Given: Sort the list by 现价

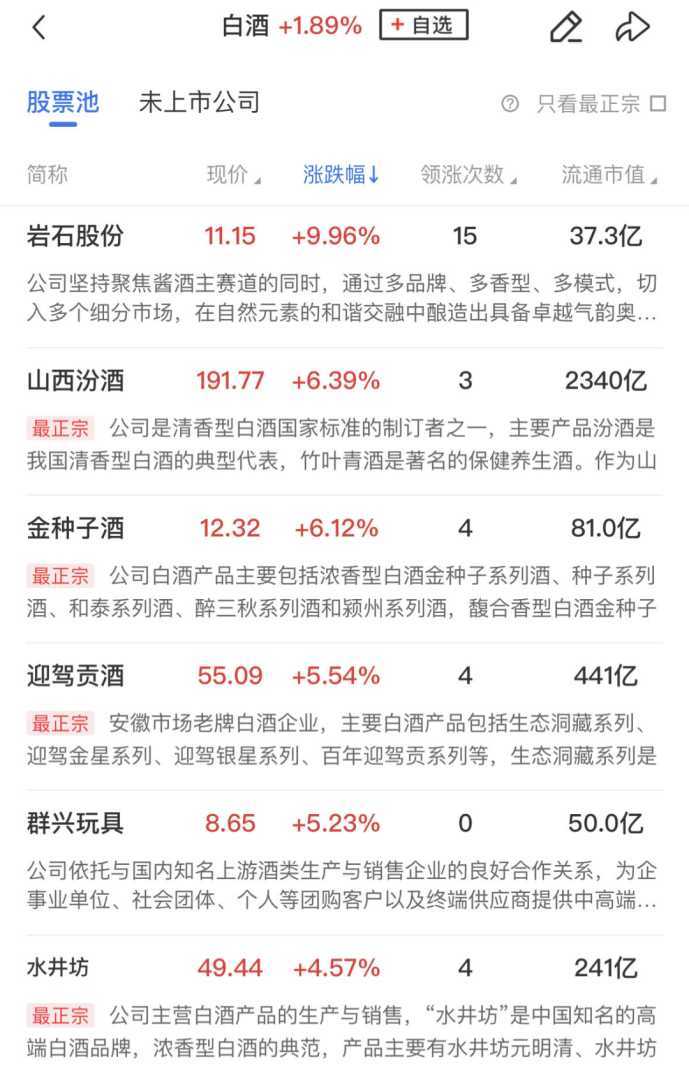Looking at the screenshot, I should [233, 174].
